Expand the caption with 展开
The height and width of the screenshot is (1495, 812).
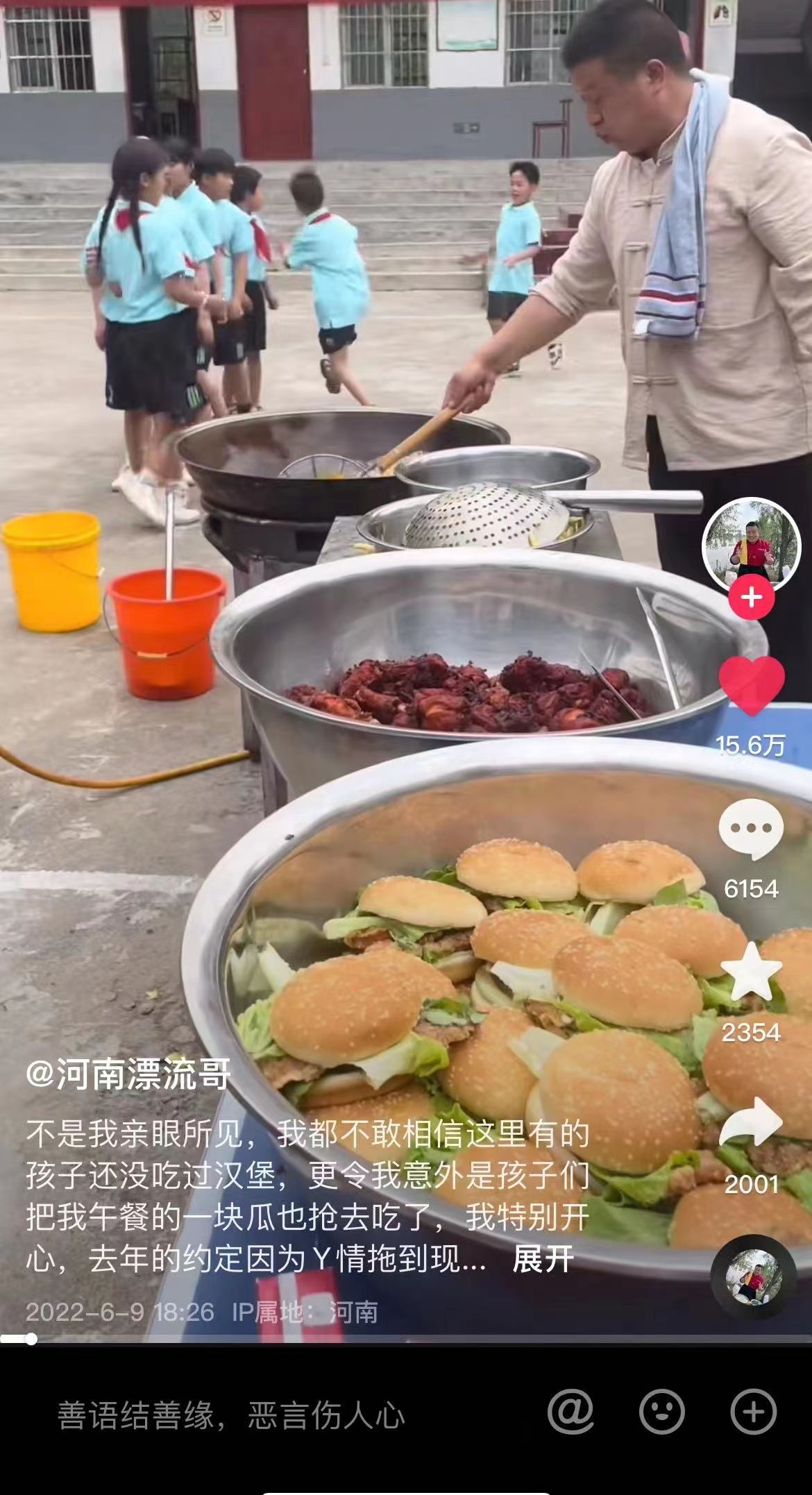pyautogui.click(x=543, y=1258)
